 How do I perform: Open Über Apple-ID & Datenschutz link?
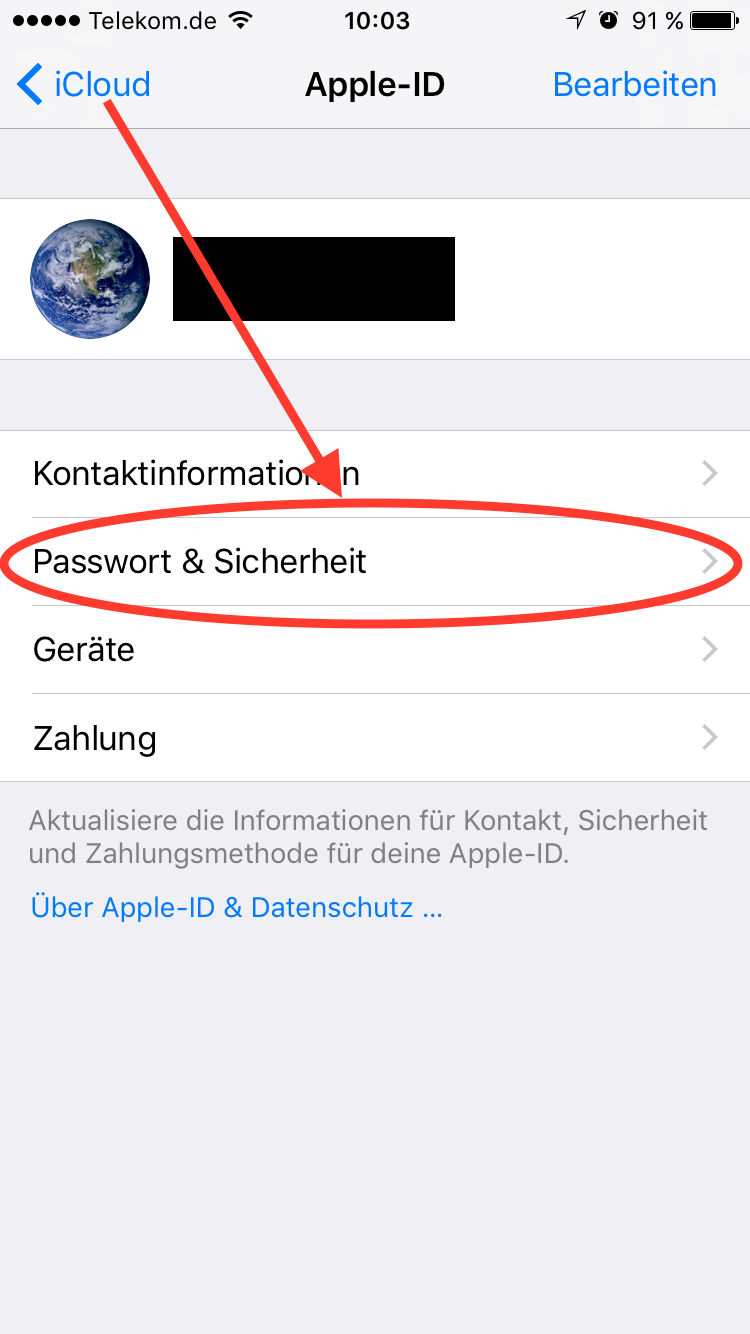click(237, 908)
